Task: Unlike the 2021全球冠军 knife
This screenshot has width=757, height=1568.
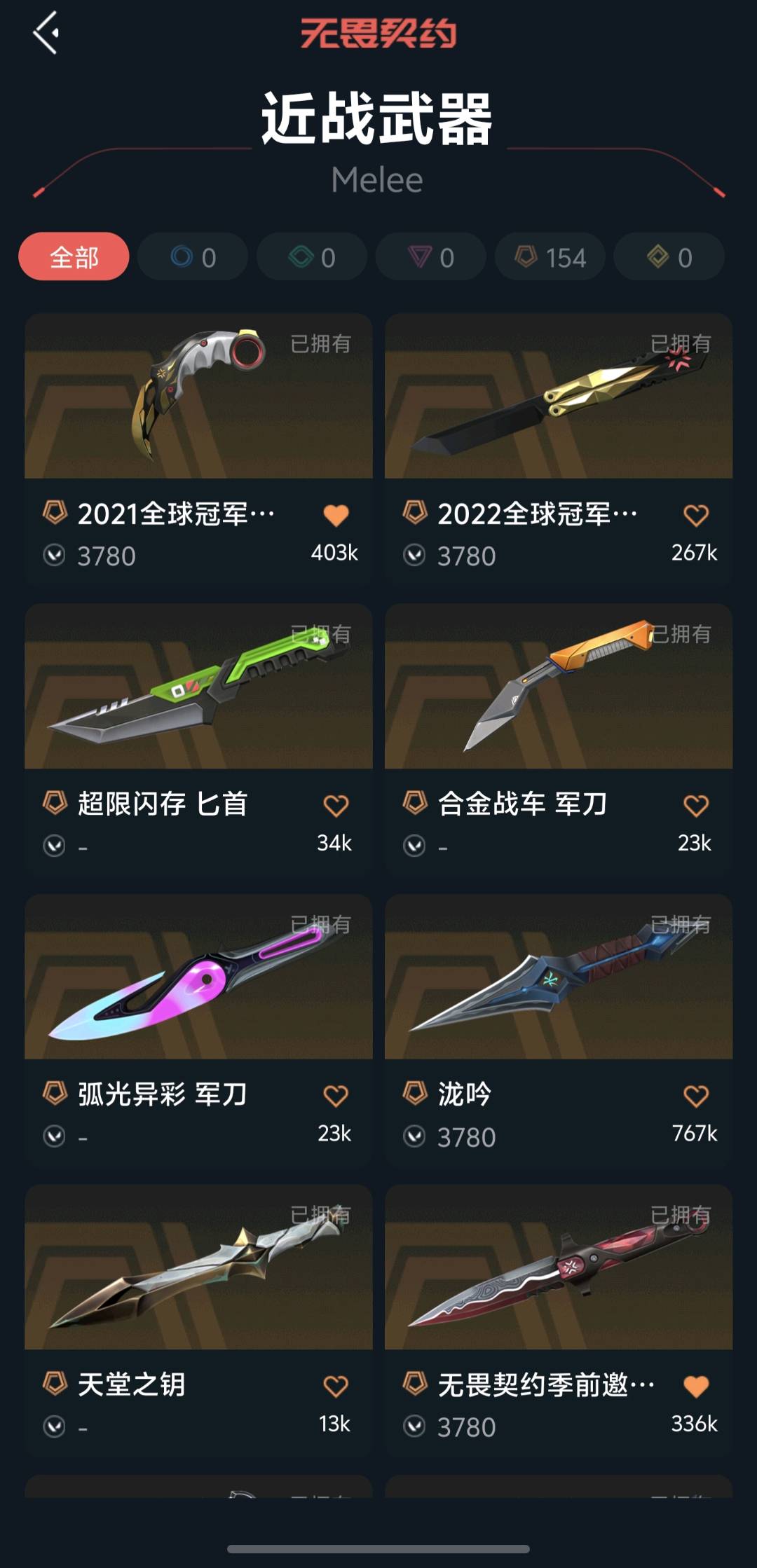Action: pyautogui.click(x=336, y=516)
